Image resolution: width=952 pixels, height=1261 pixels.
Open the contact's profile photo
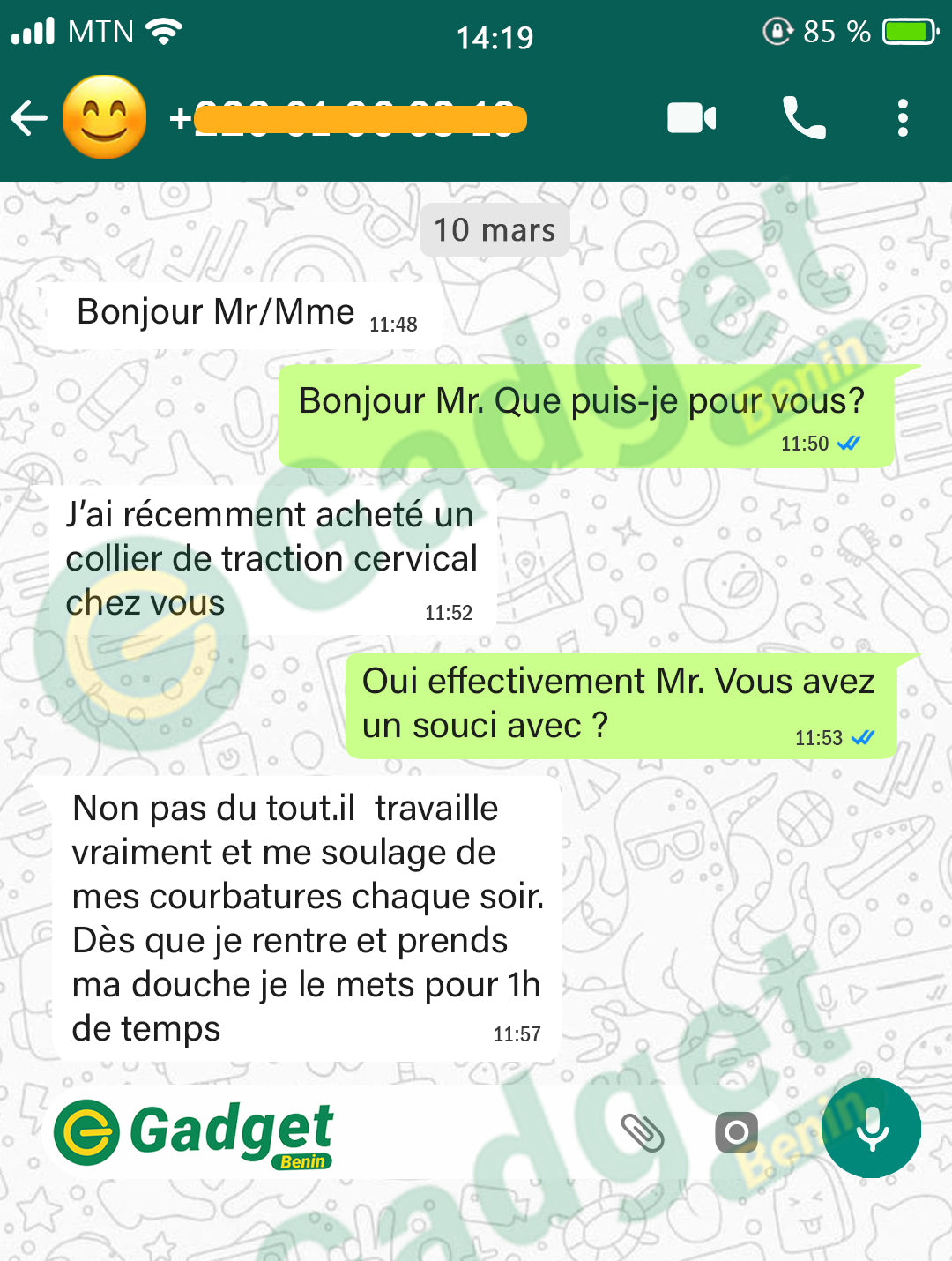point(104,117)
